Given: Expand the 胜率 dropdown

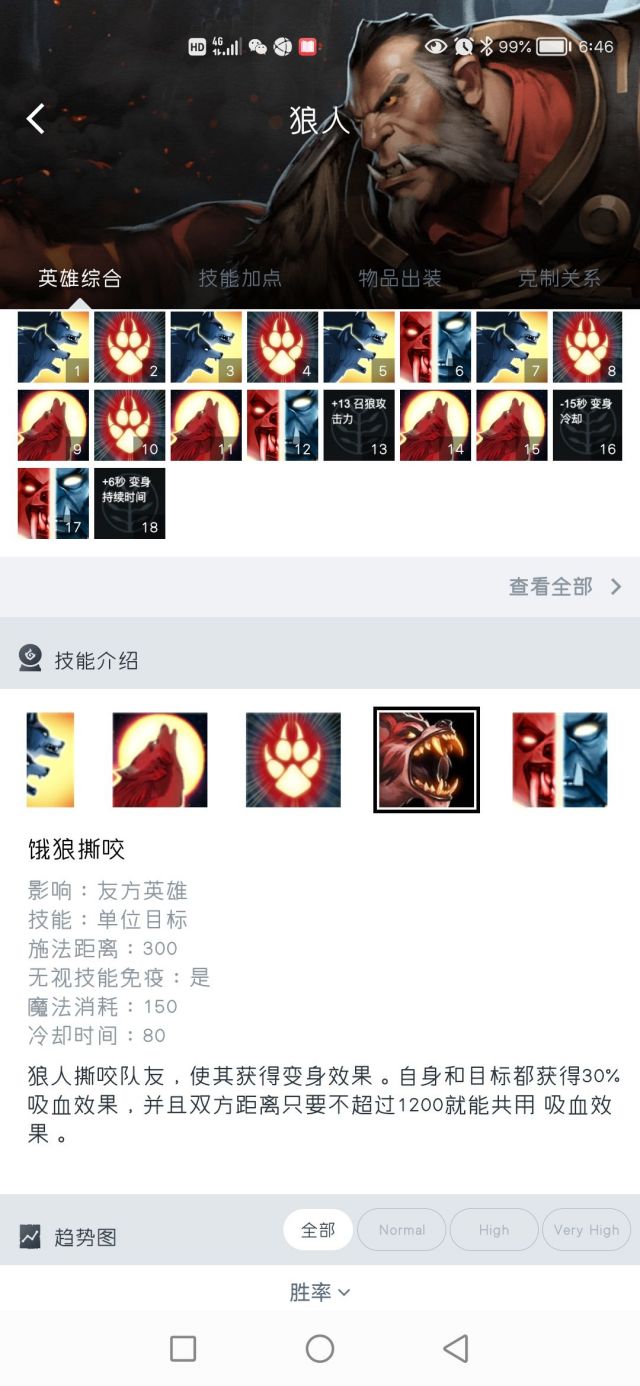Looking at the screenshot, I should point(320,1292).
